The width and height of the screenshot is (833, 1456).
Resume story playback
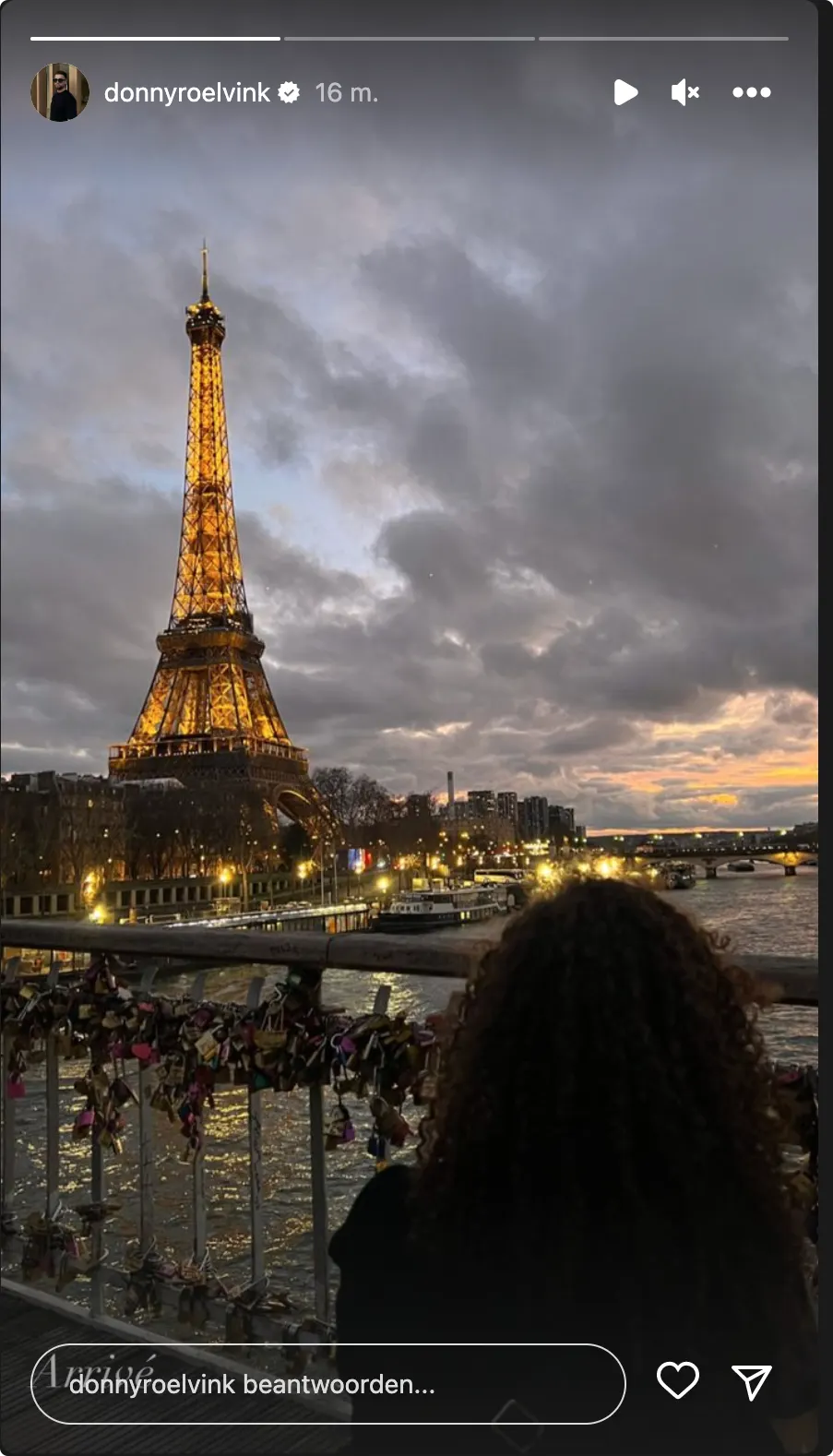click(x=625, y=92)
